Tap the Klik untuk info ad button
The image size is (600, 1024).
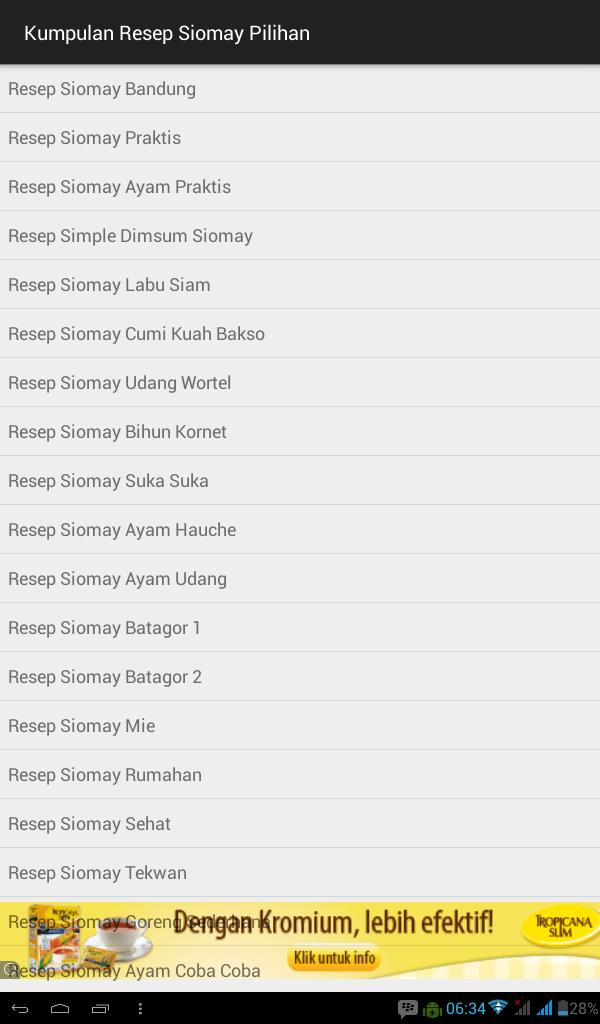click(334, 958)
